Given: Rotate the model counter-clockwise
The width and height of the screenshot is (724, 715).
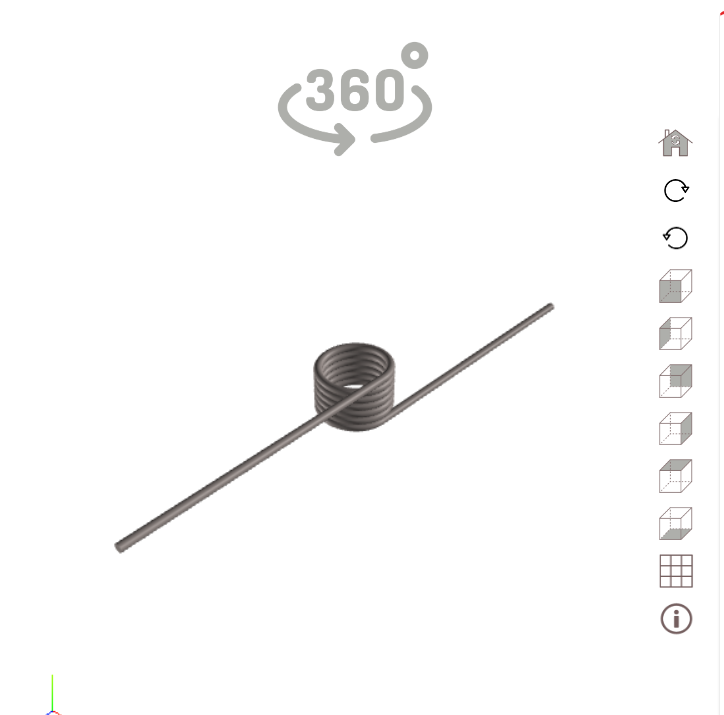Looking at the screenshot, I should coord(676,238).
